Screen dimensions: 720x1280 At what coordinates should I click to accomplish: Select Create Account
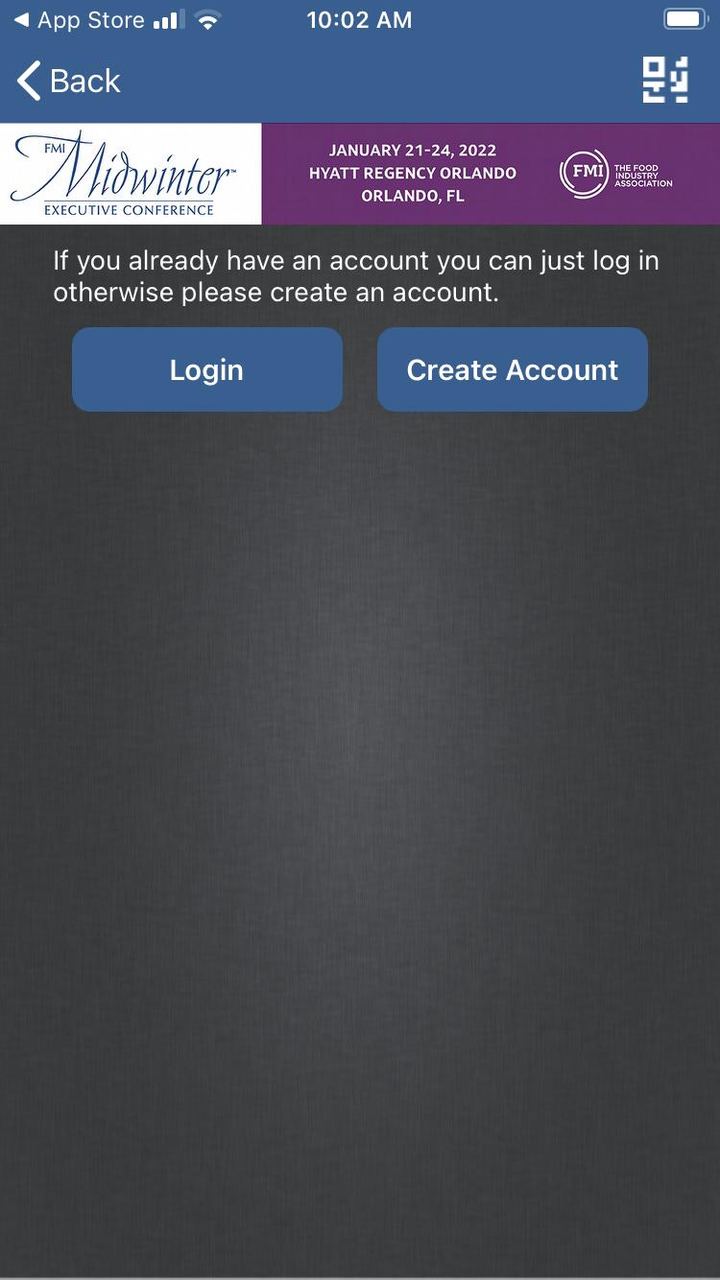(x=512, y=370)
